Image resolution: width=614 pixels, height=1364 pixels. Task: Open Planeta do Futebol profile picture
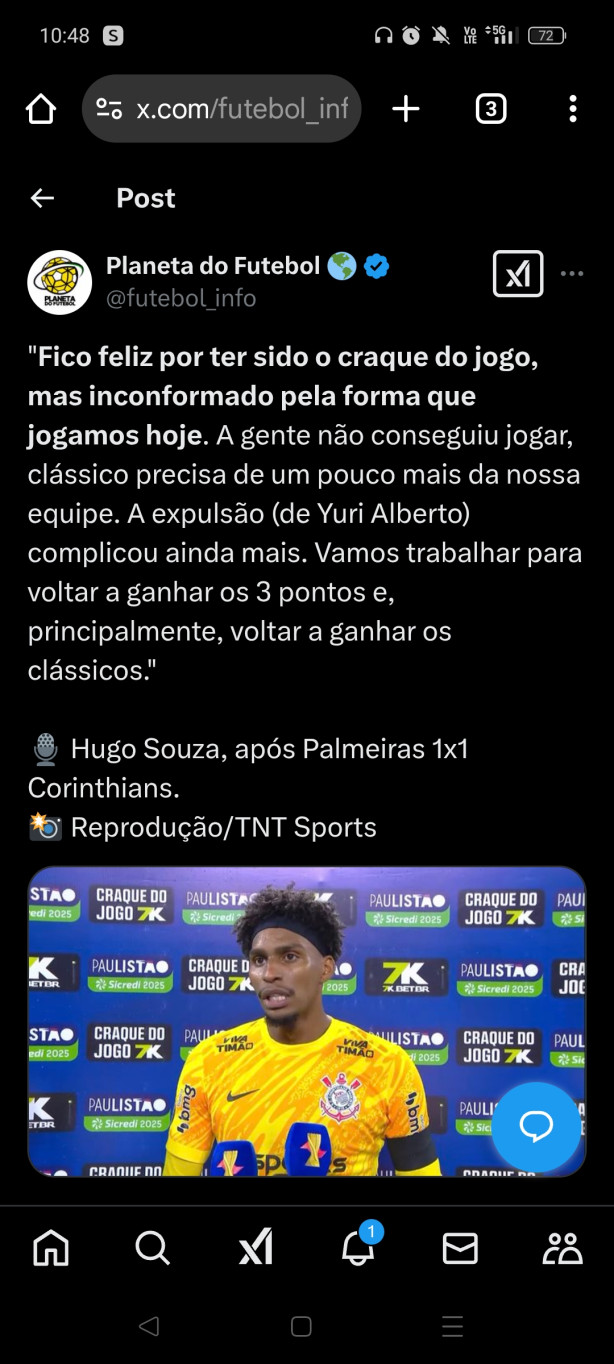pos(59,282)
